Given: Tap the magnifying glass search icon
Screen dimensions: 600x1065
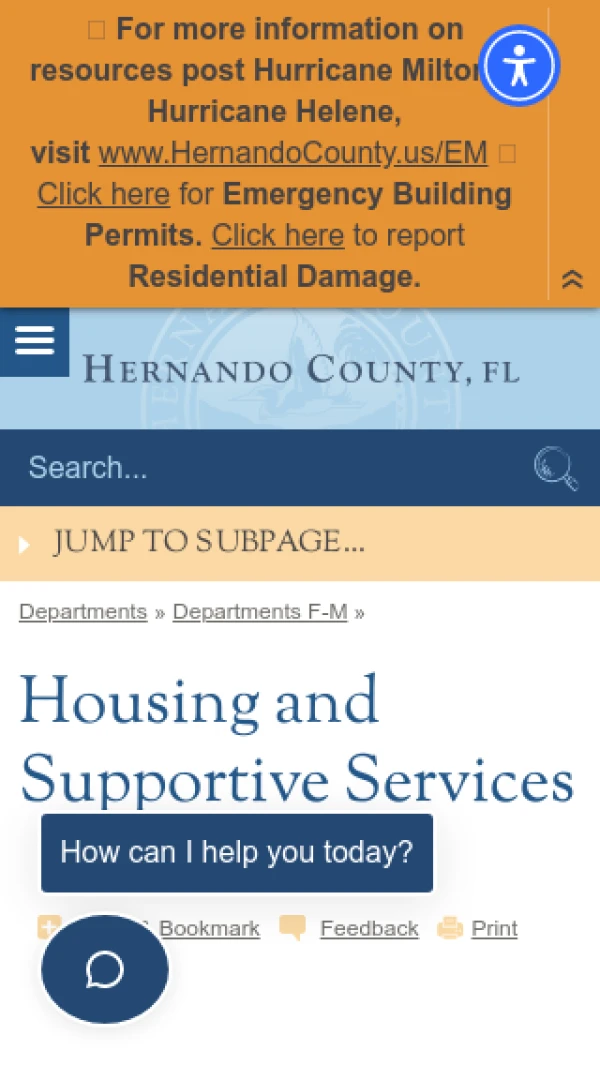Looking at the screenshot, I should pos(556,468).
